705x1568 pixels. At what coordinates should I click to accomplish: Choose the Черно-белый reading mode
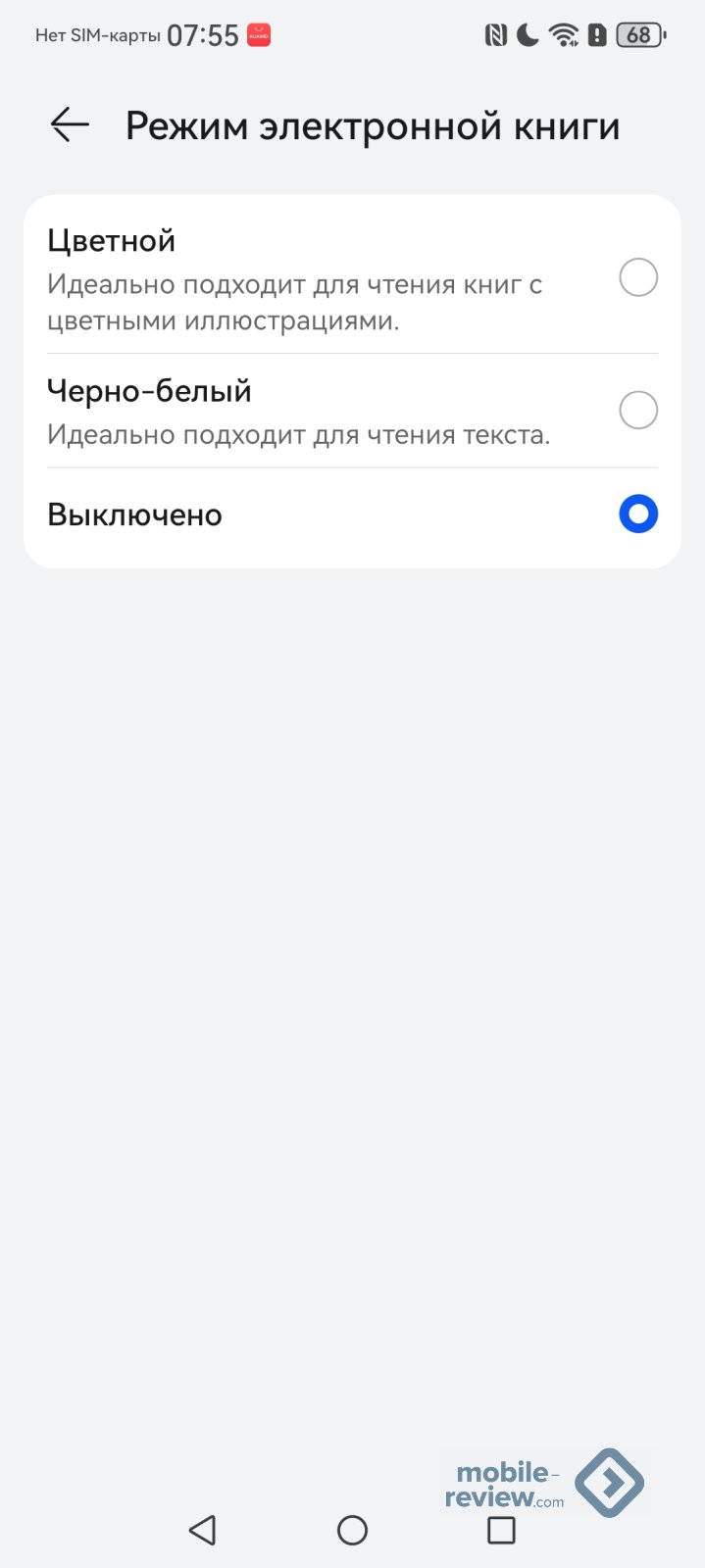click(x=637, y=410)
